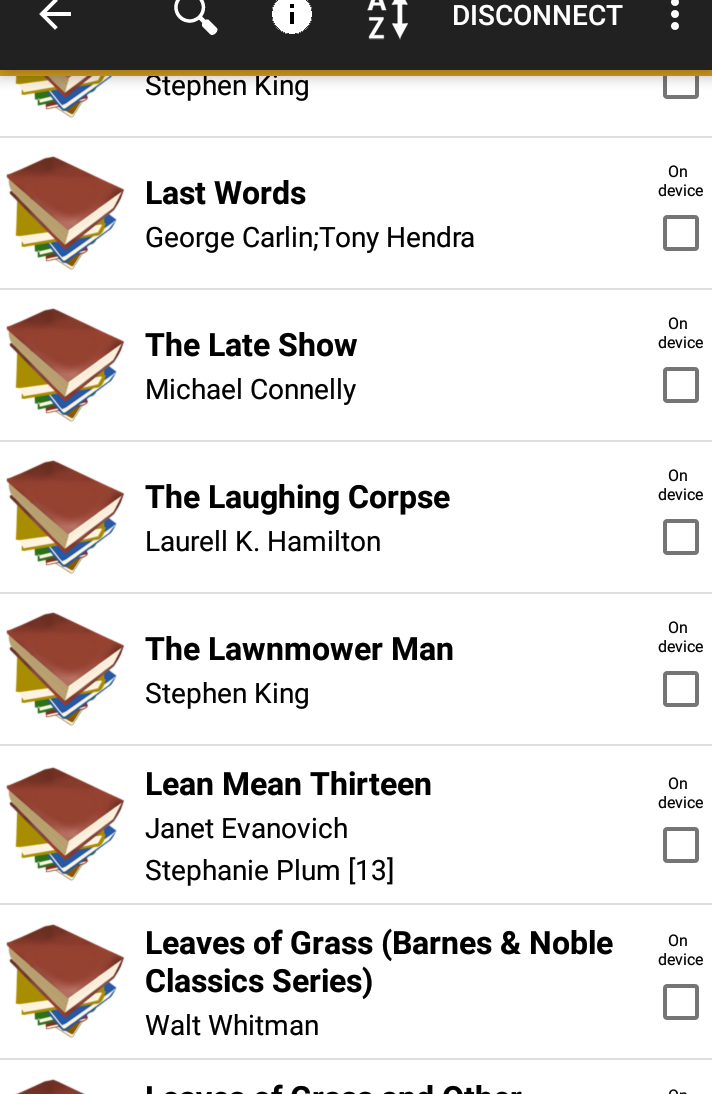This screenshot has height=1094, width=712.
Task: Show the info icon details
Action: (x=292, y=16)
